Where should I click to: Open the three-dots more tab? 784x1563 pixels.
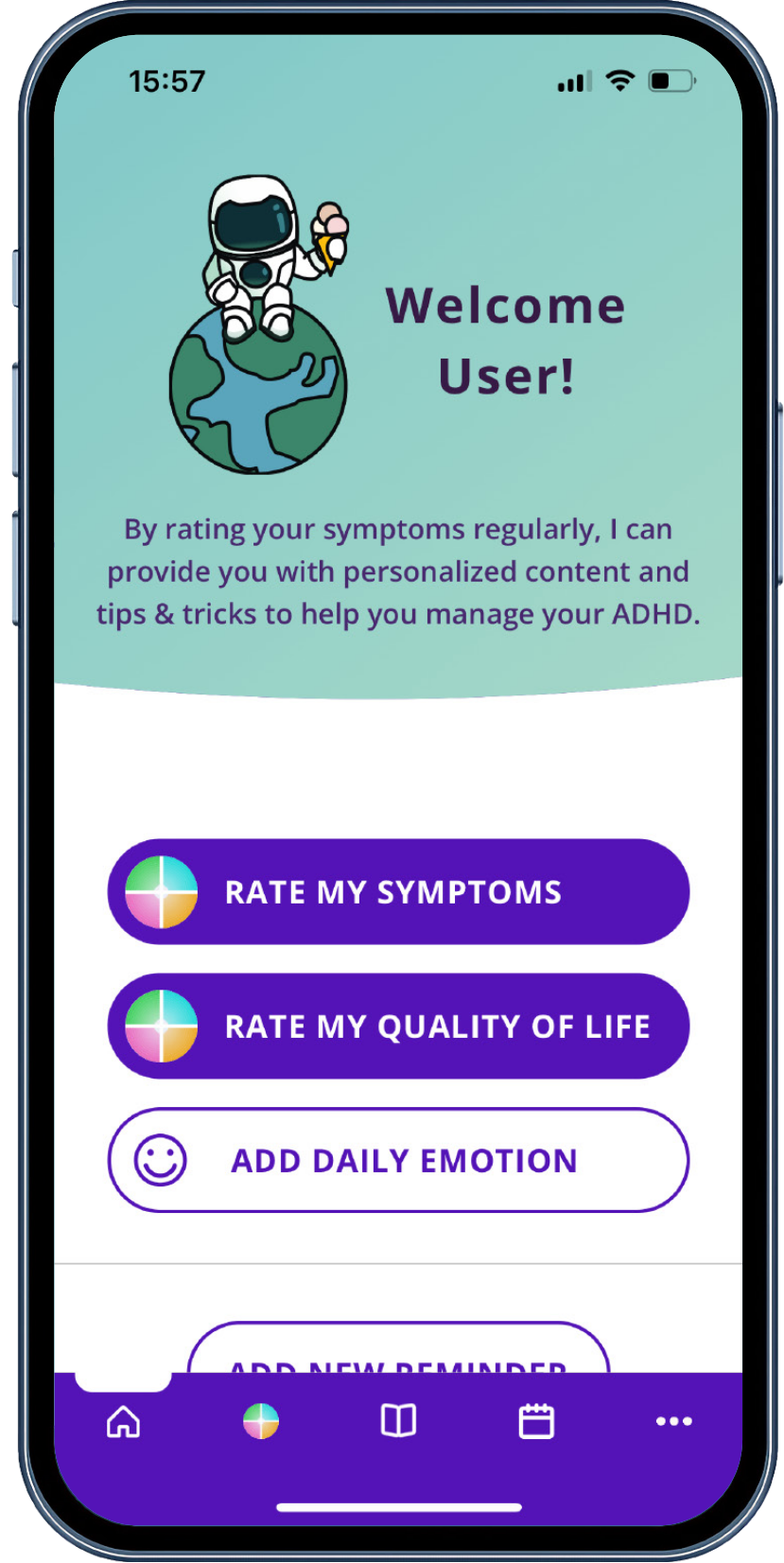673,1421
